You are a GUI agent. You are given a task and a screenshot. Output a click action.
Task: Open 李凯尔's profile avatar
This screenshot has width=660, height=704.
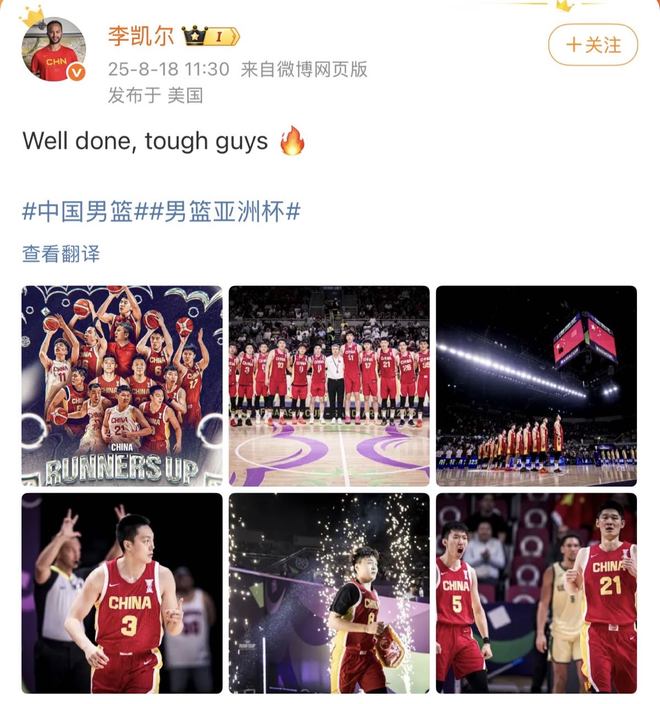[54, 50]
